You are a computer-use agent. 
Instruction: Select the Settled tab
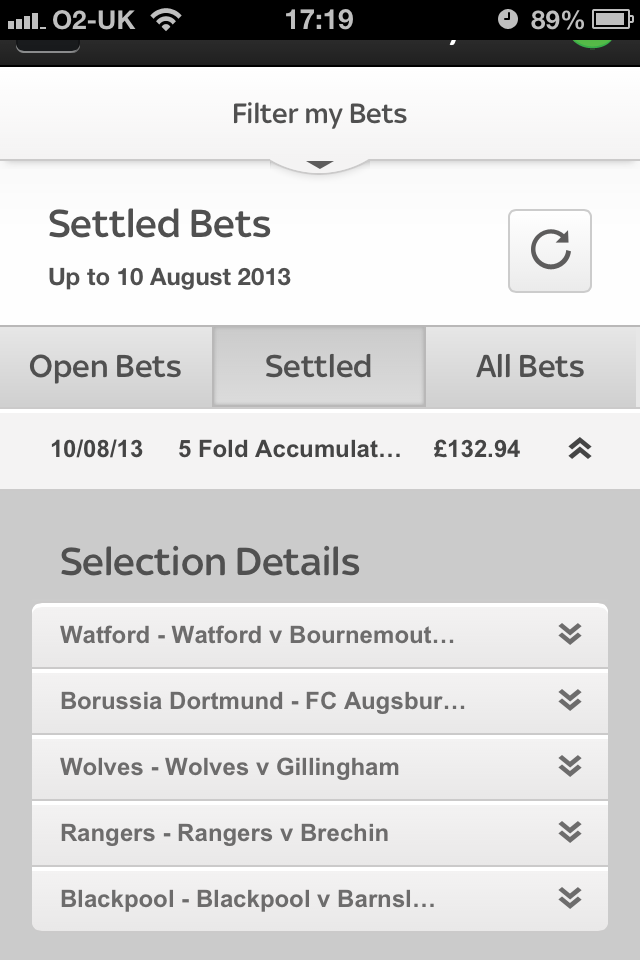coord(318,367)
